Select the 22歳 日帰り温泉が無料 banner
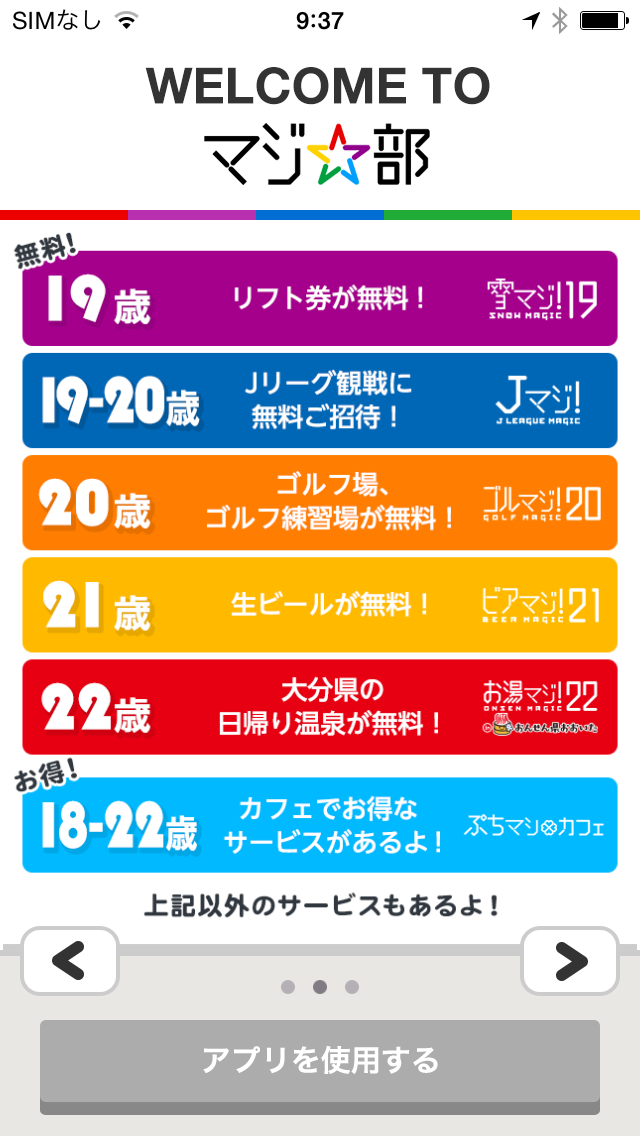 320,707
